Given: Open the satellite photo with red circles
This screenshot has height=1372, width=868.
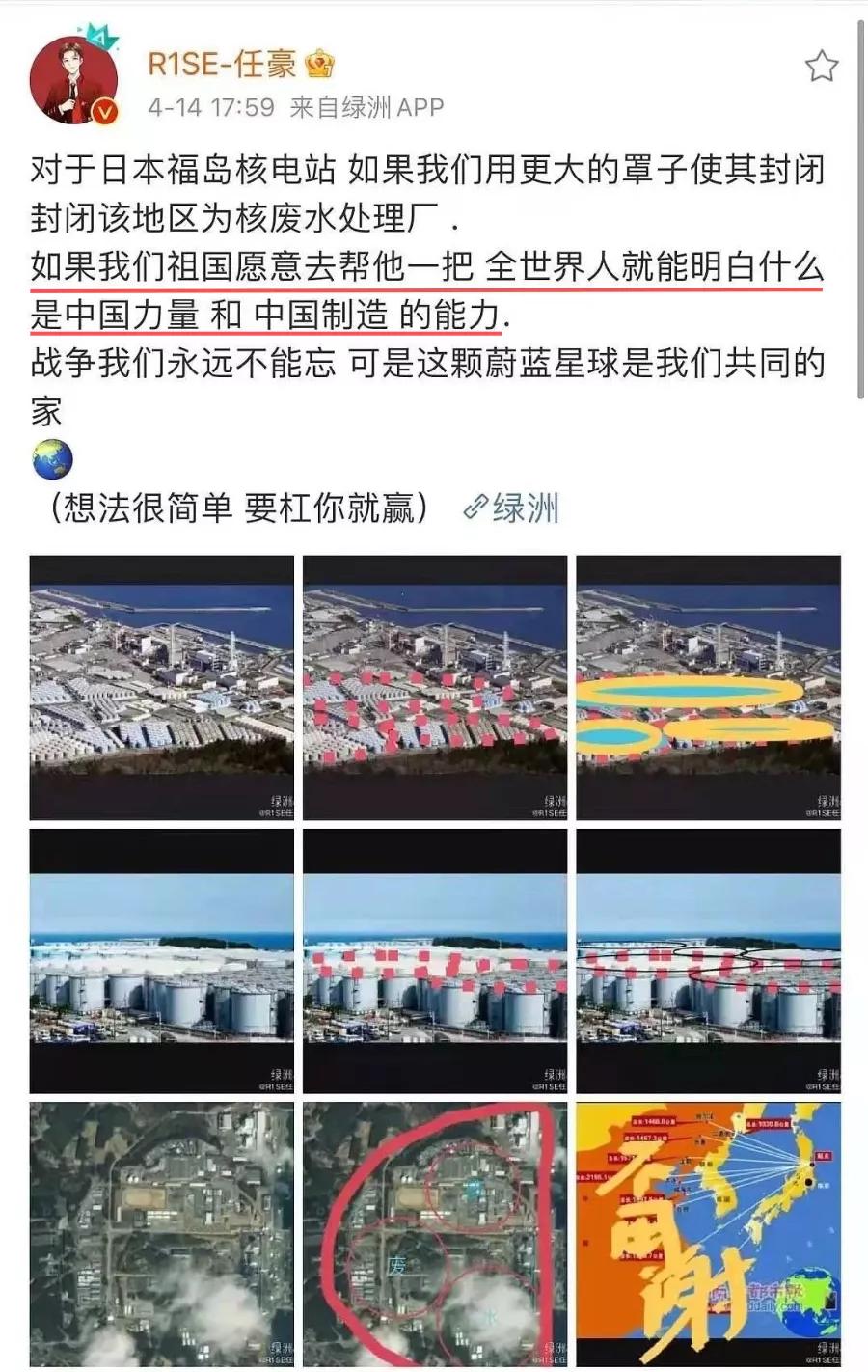Looking at the screenshot, I should click(435, 1234).
